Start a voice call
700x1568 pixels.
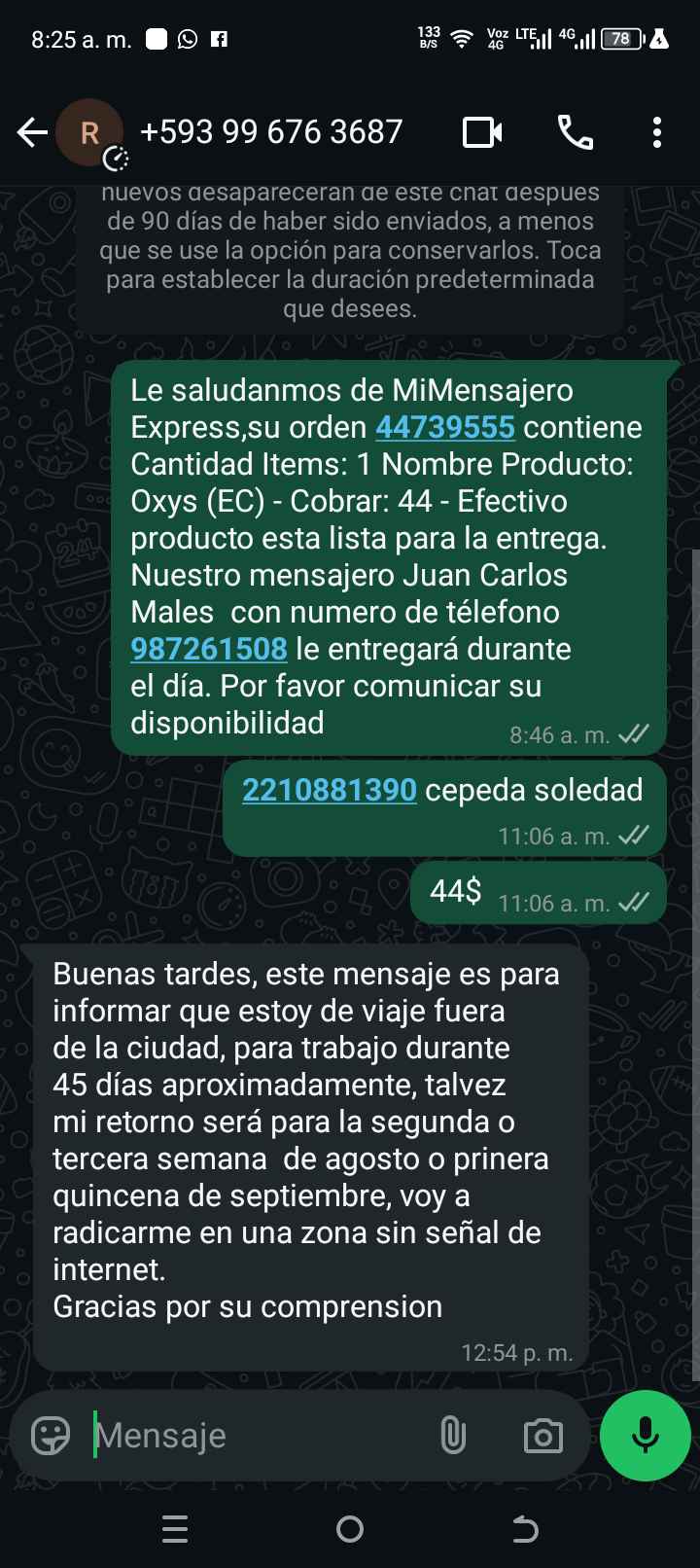pyautogui.click(x=575, y=132)
